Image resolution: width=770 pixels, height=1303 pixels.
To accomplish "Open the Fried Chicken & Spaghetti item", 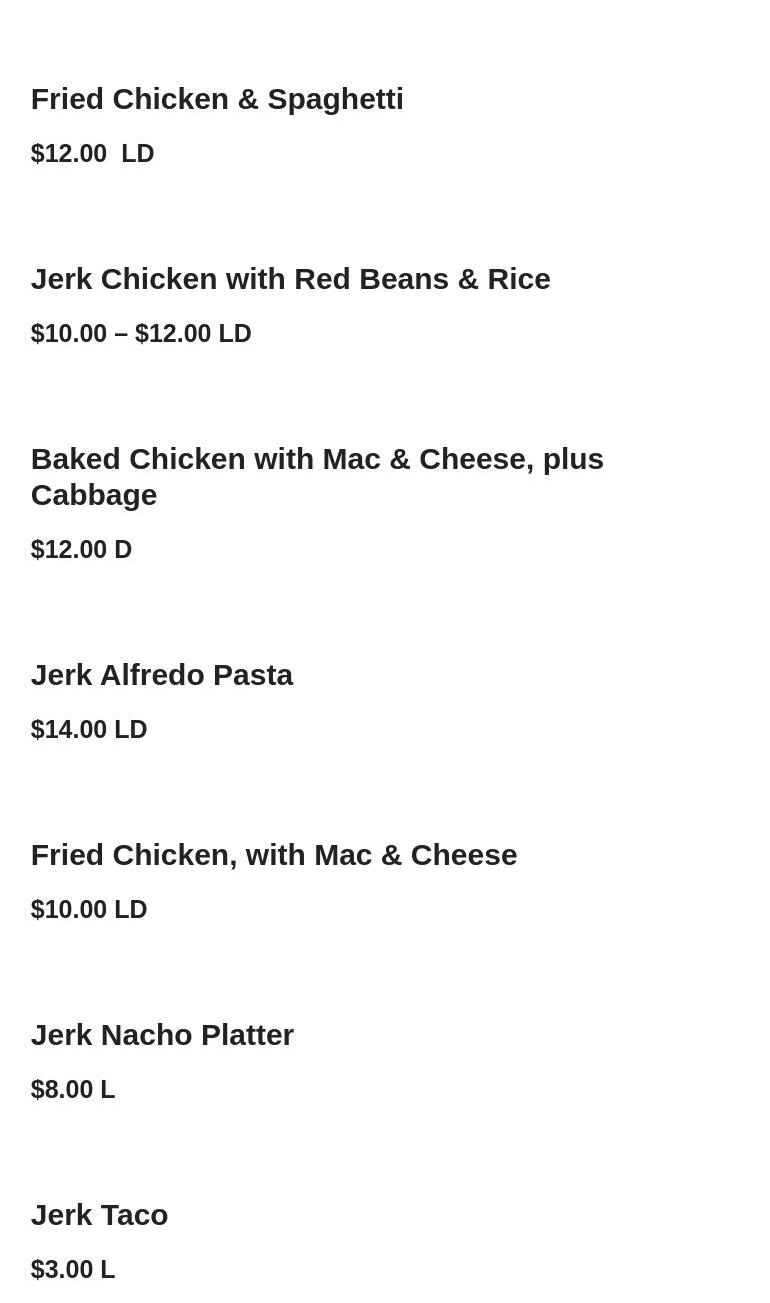I will click(217, 99).
